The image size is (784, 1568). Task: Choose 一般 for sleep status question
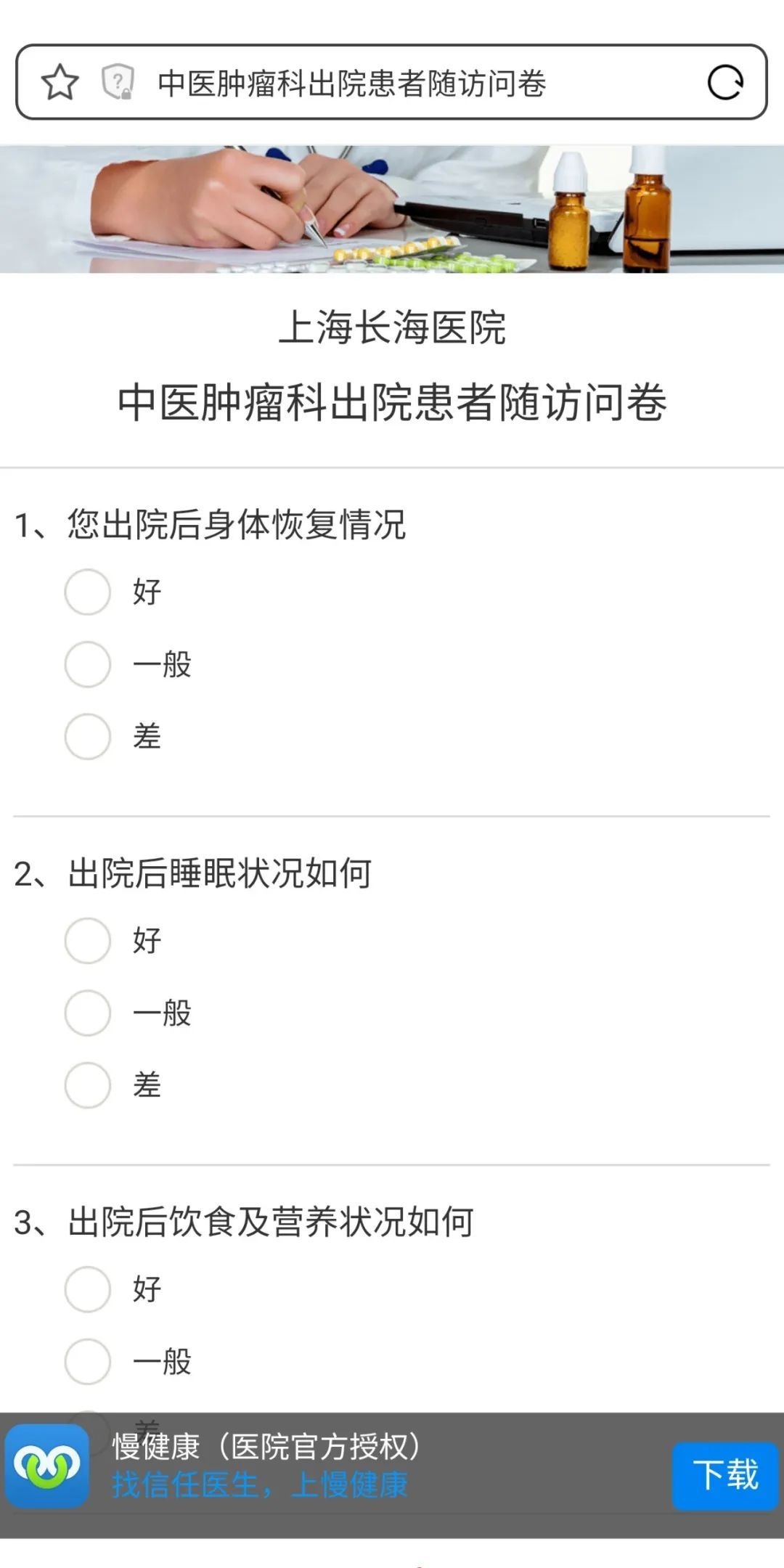[88, 1013]
